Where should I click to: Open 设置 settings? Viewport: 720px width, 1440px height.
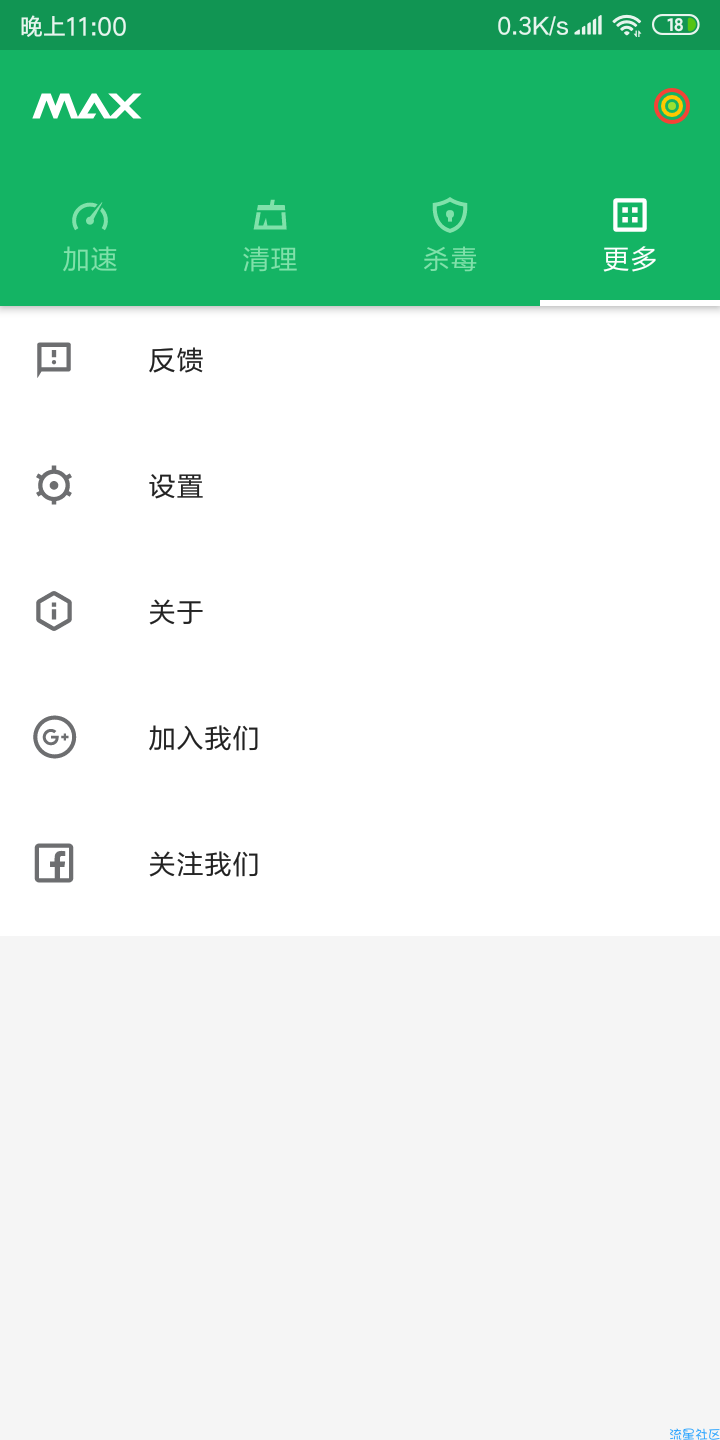tap(360, 486)
